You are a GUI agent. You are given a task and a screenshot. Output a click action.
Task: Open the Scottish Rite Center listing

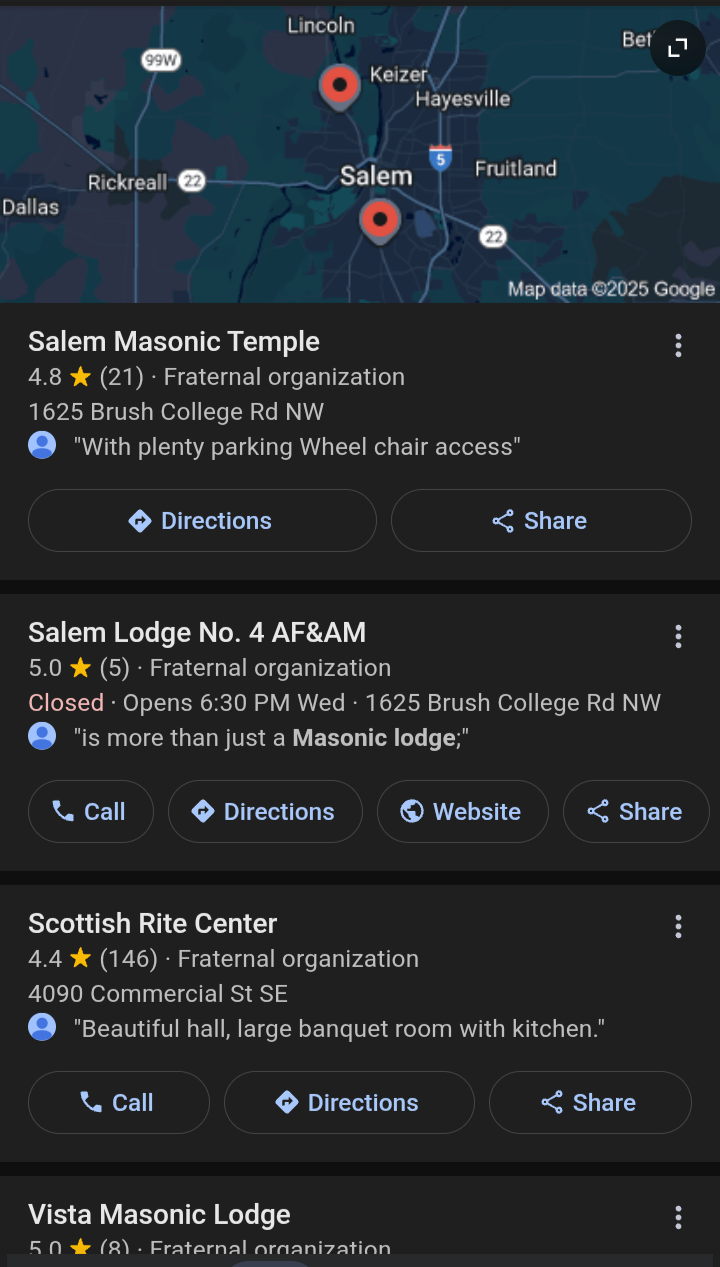click(153, 924)
